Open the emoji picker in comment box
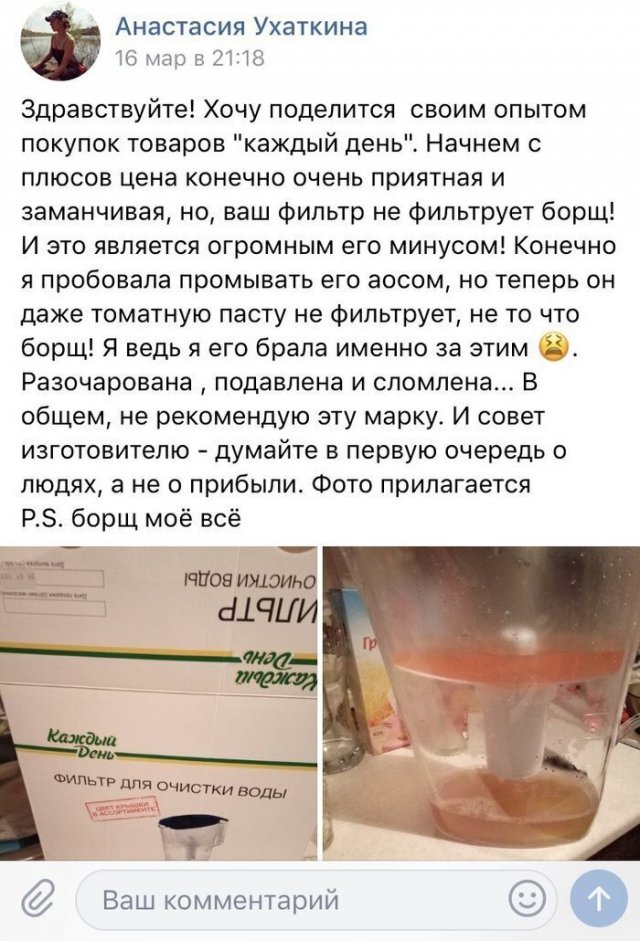Image resolution: width=640 pixels, height=941 pixels. 527,900
